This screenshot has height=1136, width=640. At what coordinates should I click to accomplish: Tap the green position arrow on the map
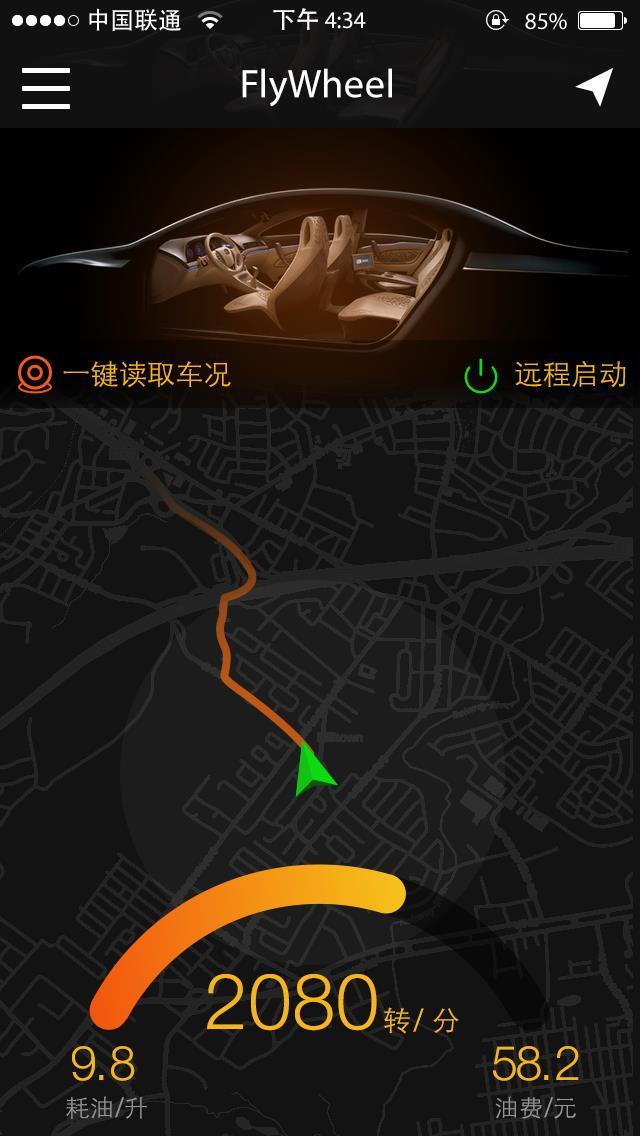coord(315,769)
